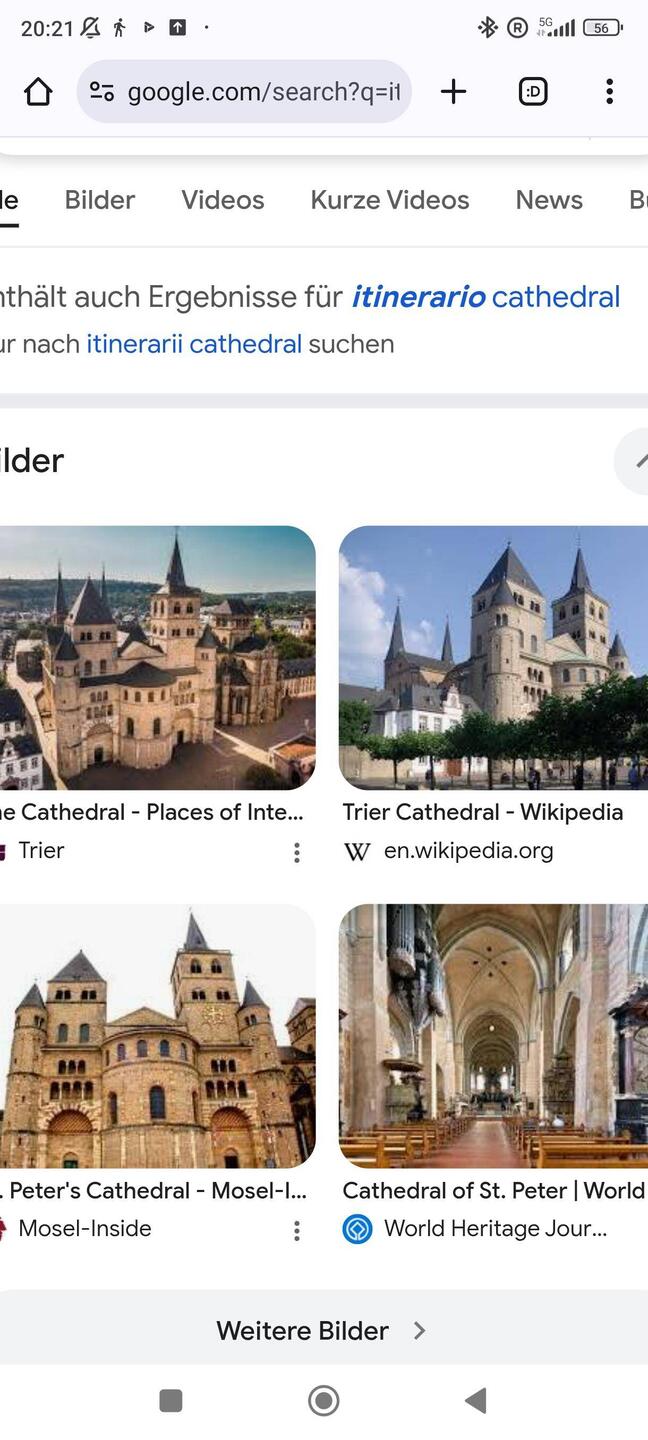Search for itinerario cathedral instead
This screenshot has height=1440, width=648.
pos(485,297)
